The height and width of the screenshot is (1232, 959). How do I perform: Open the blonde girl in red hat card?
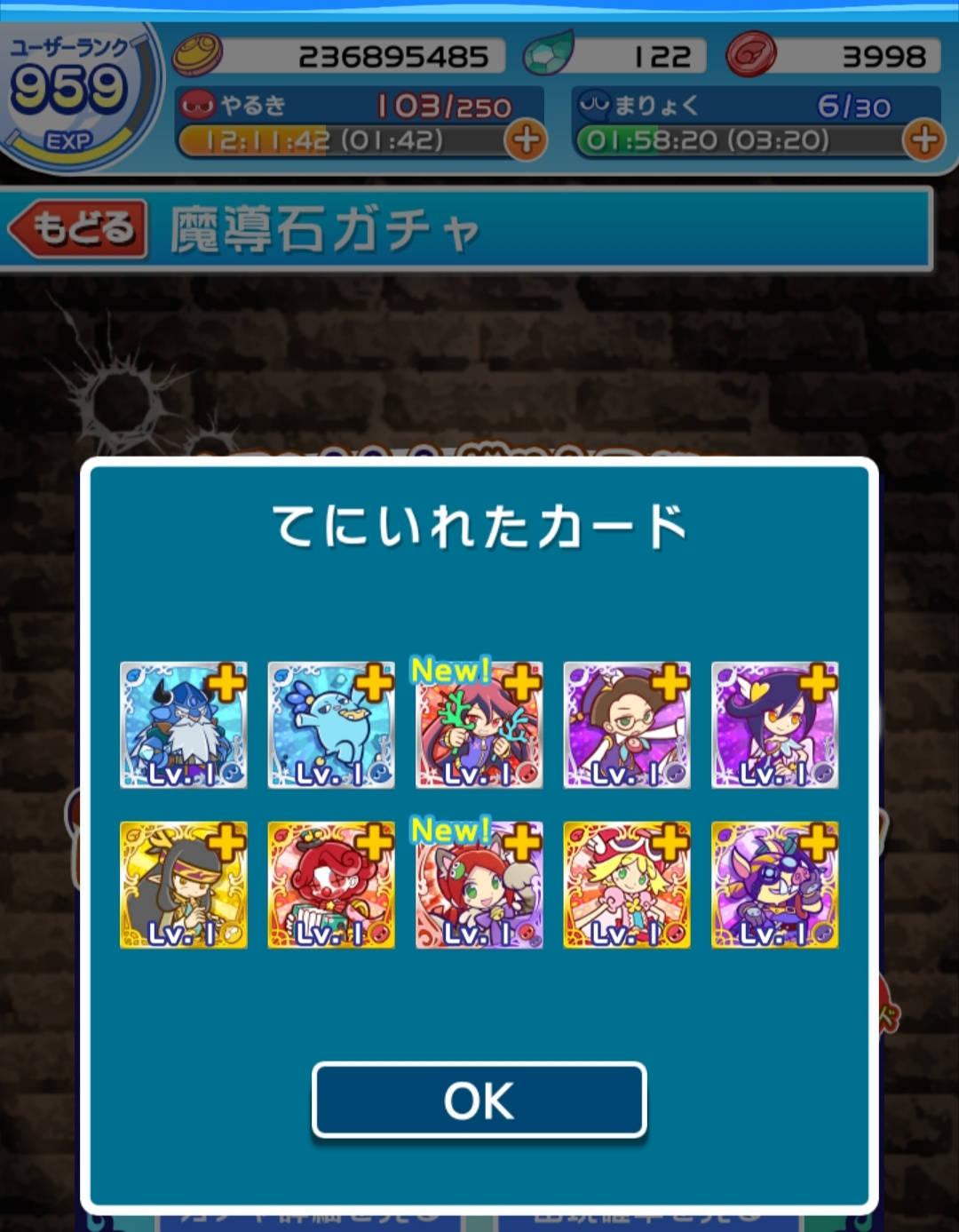tap(627, 885)
